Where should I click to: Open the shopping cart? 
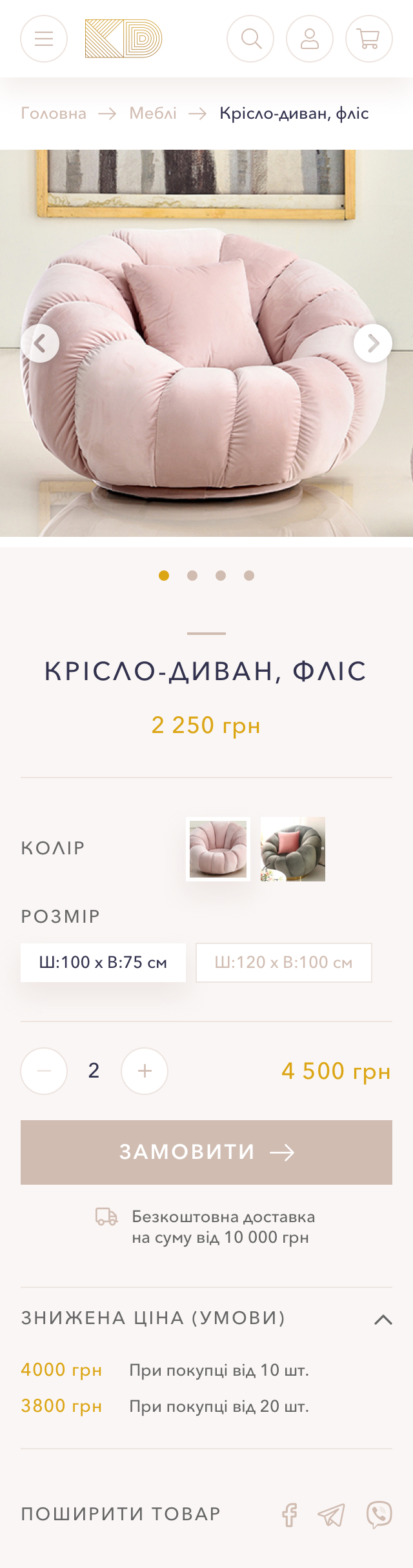coord(368,39)
